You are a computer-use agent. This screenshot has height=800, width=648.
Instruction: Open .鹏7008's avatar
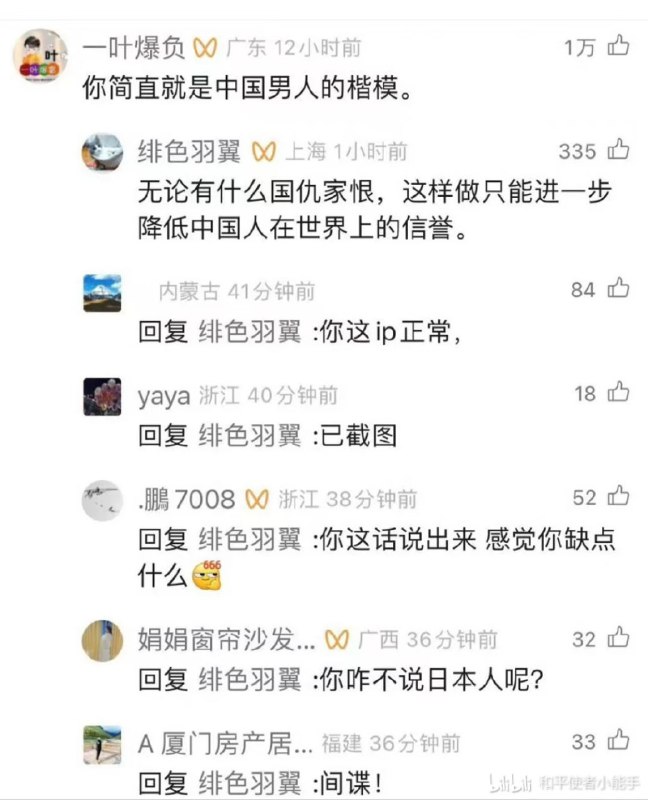tap(102, 499)
